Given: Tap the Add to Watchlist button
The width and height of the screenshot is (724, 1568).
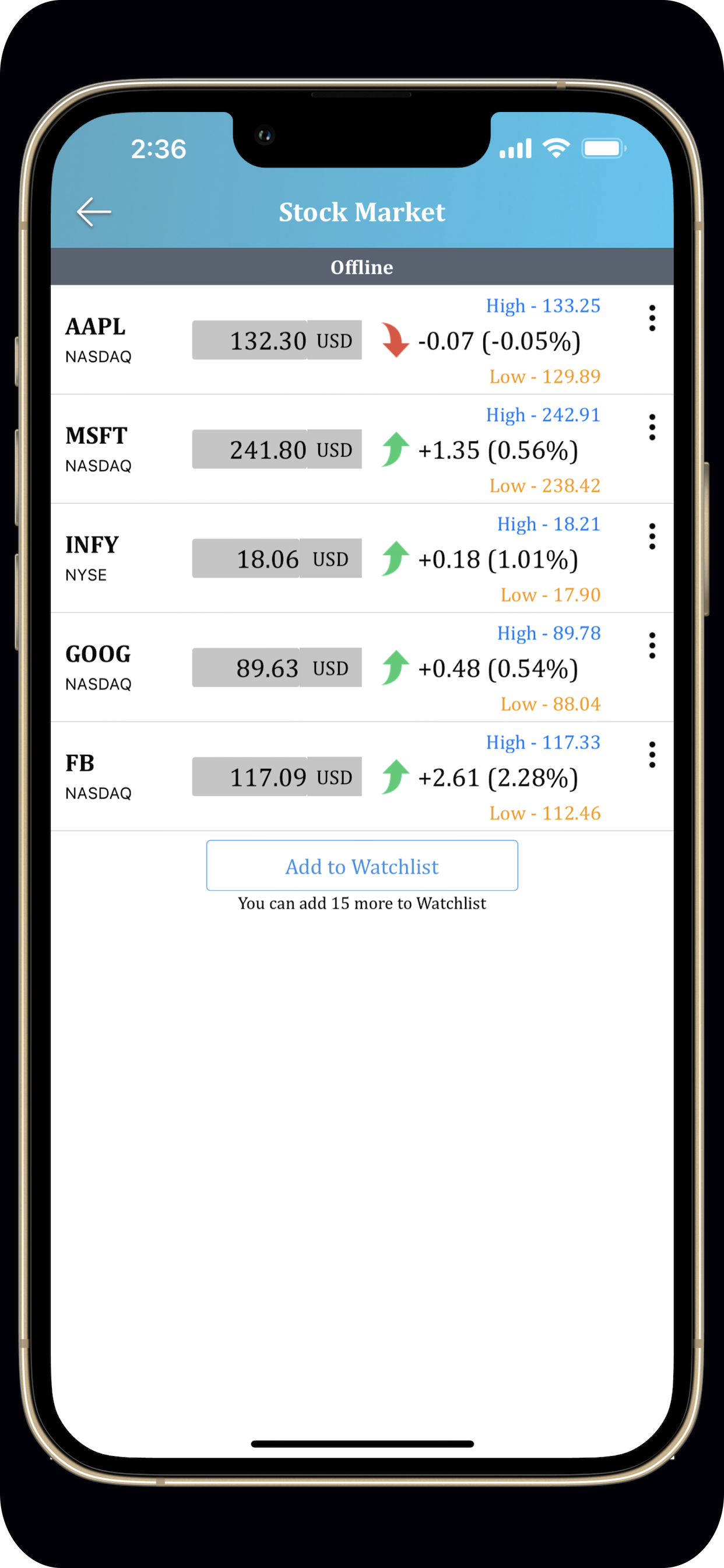Looking at the screenshot, I should 362,866.
